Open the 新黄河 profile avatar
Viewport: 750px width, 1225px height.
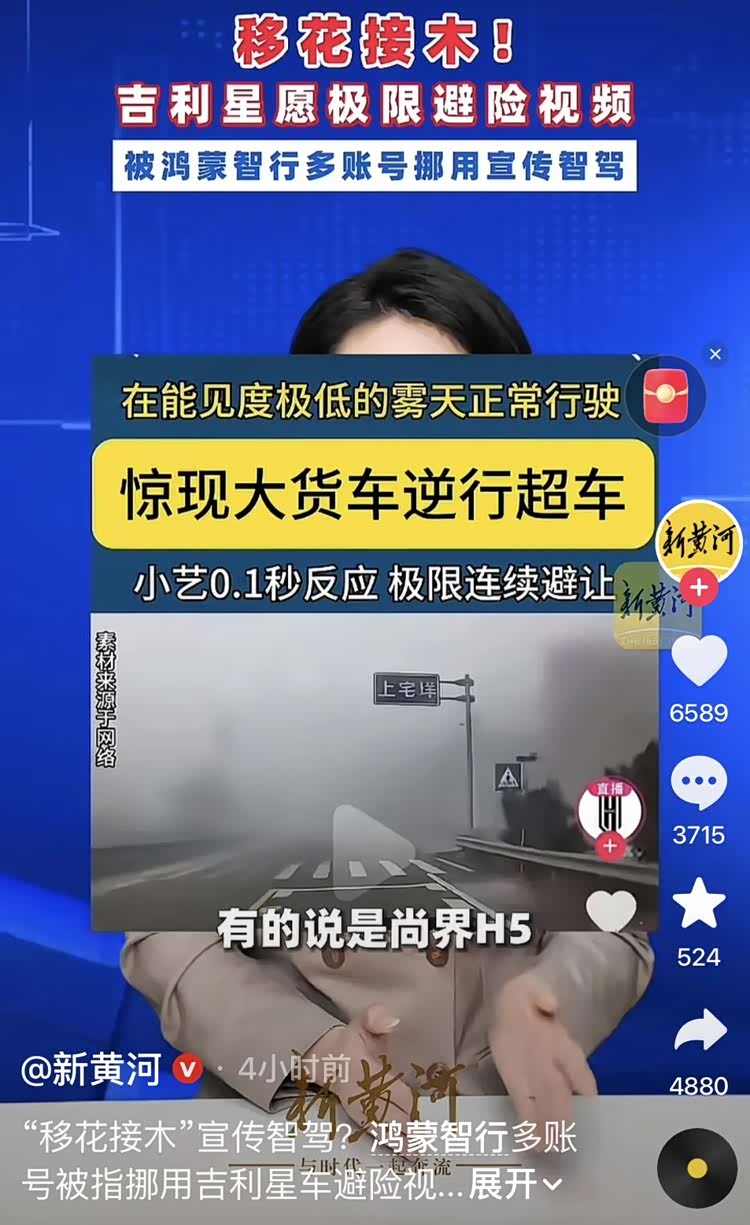(x=698, y=540)
